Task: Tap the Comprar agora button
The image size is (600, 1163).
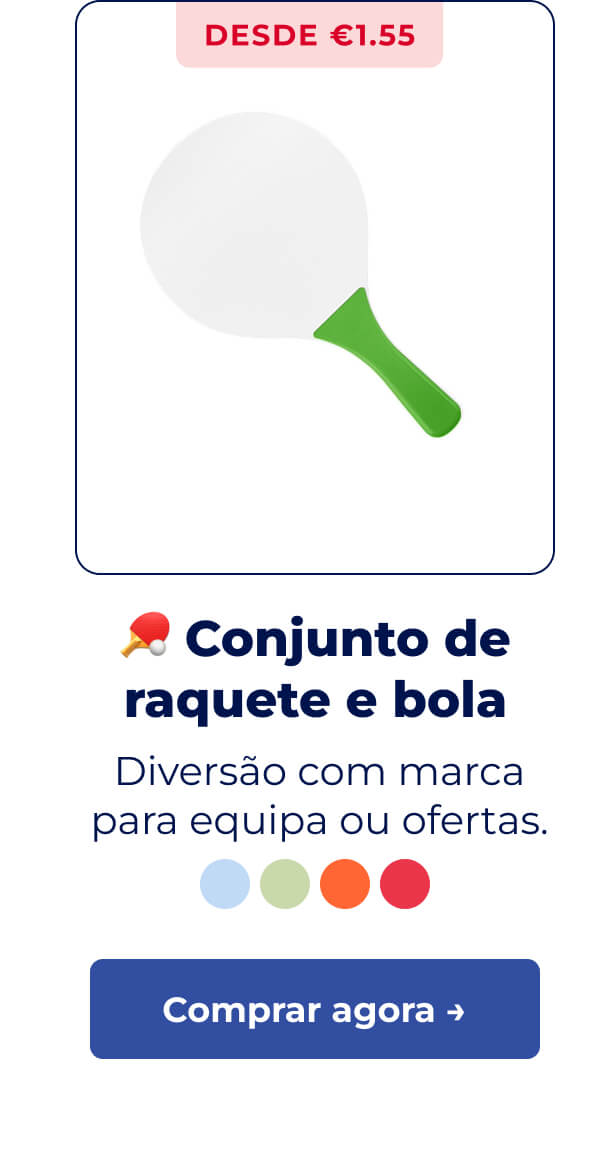Action: [x=314, y=1009]
